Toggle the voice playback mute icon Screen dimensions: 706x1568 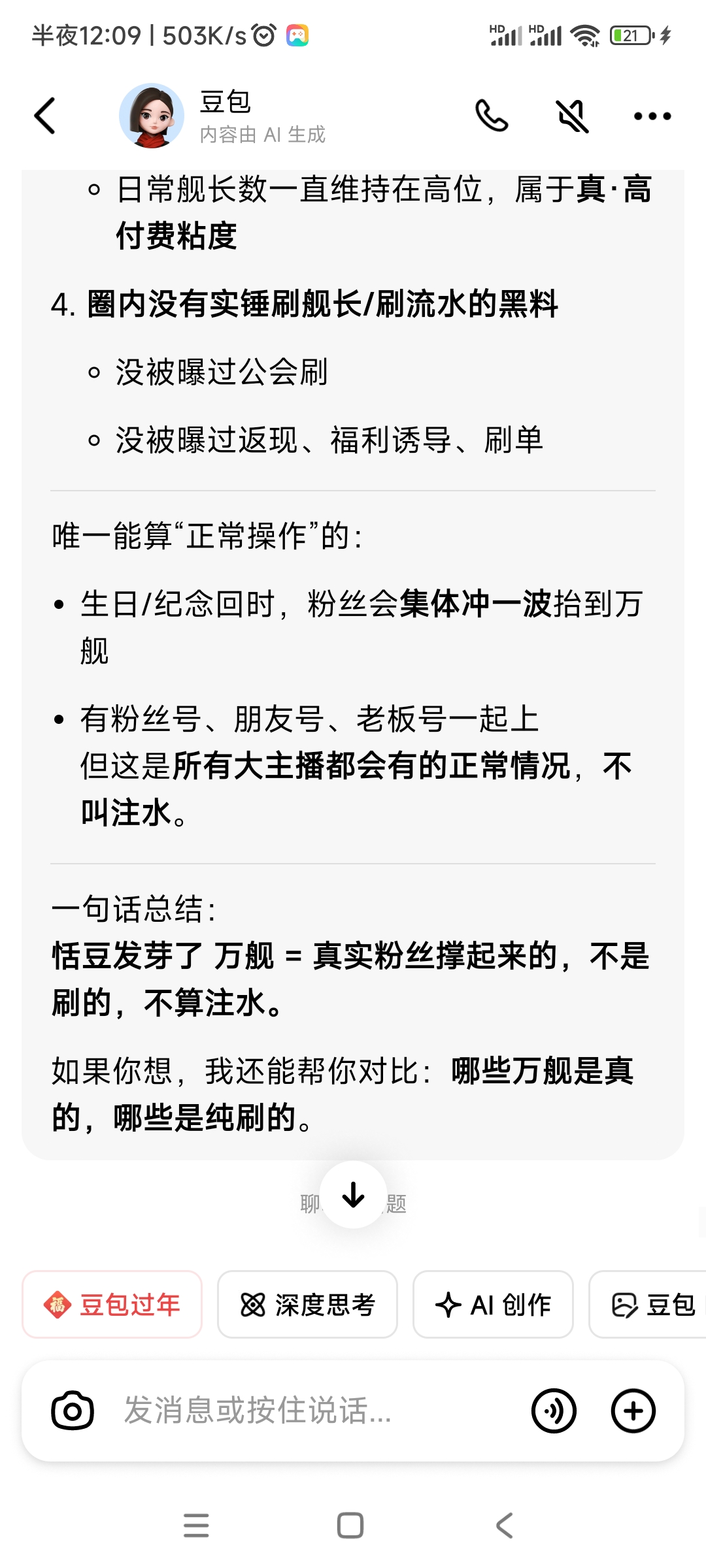572,116
